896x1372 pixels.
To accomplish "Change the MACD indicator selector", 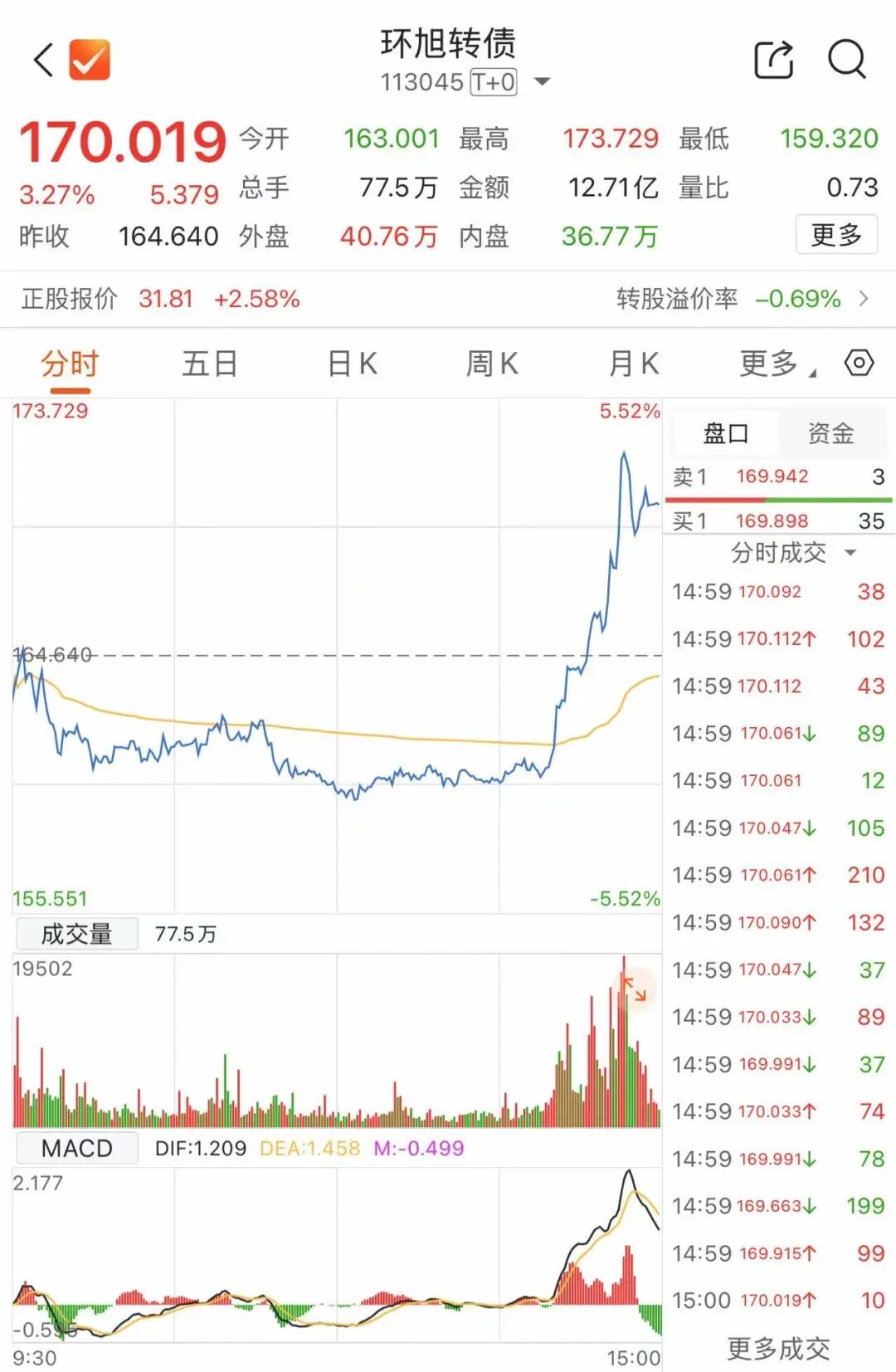I will (76, 1148).
